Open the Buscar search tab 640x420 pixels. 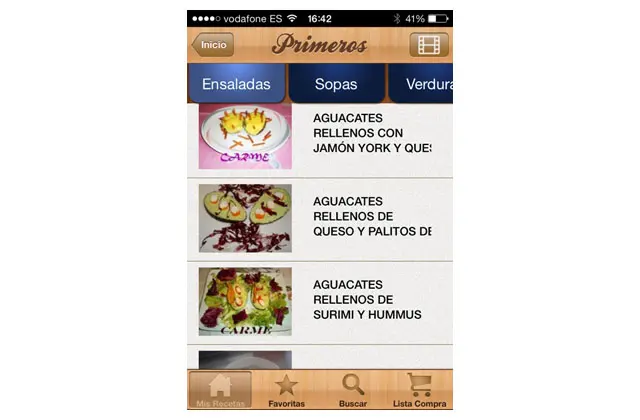coord(353,390)
